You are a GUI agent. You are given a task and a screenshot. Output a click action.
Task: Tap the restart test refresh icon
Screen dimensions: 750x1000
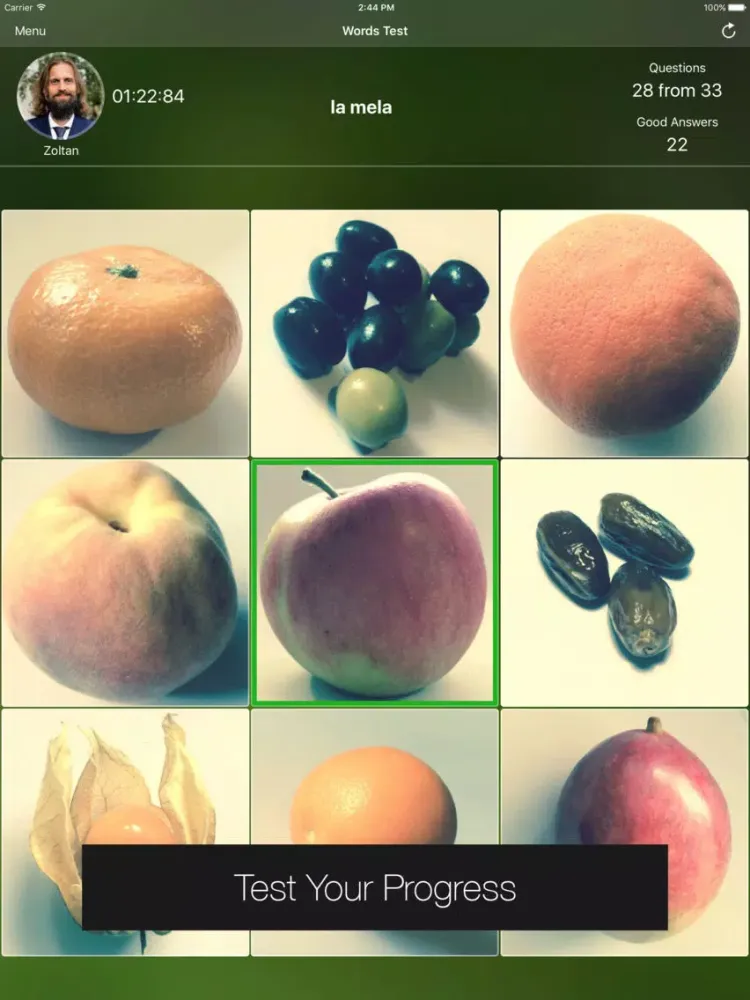[x=728, y=31]
